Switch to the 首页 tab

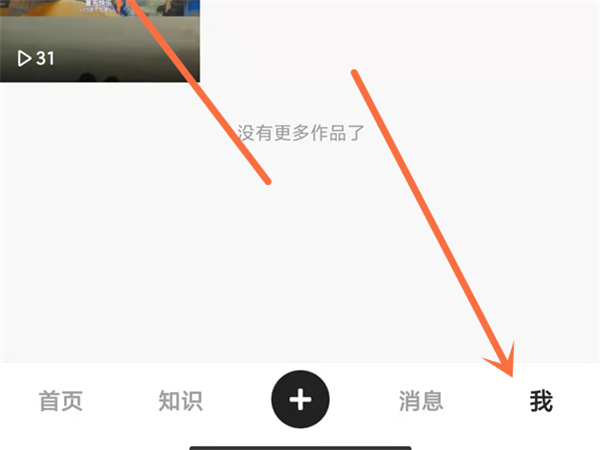(x=60, y=402)
